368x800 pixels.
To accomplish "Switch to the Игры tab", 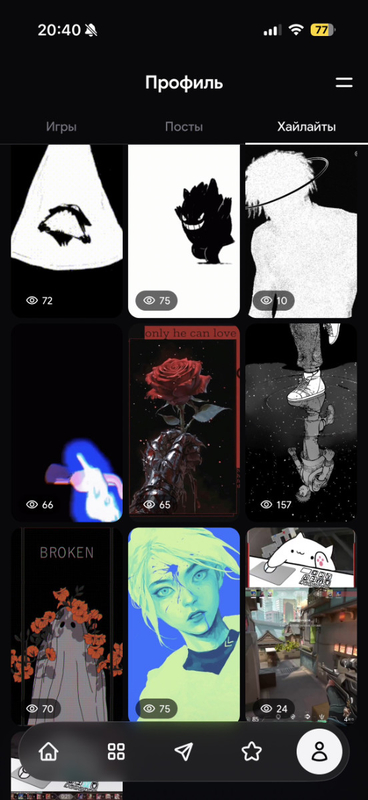I will pyautogui.click(x=61, y=127).
